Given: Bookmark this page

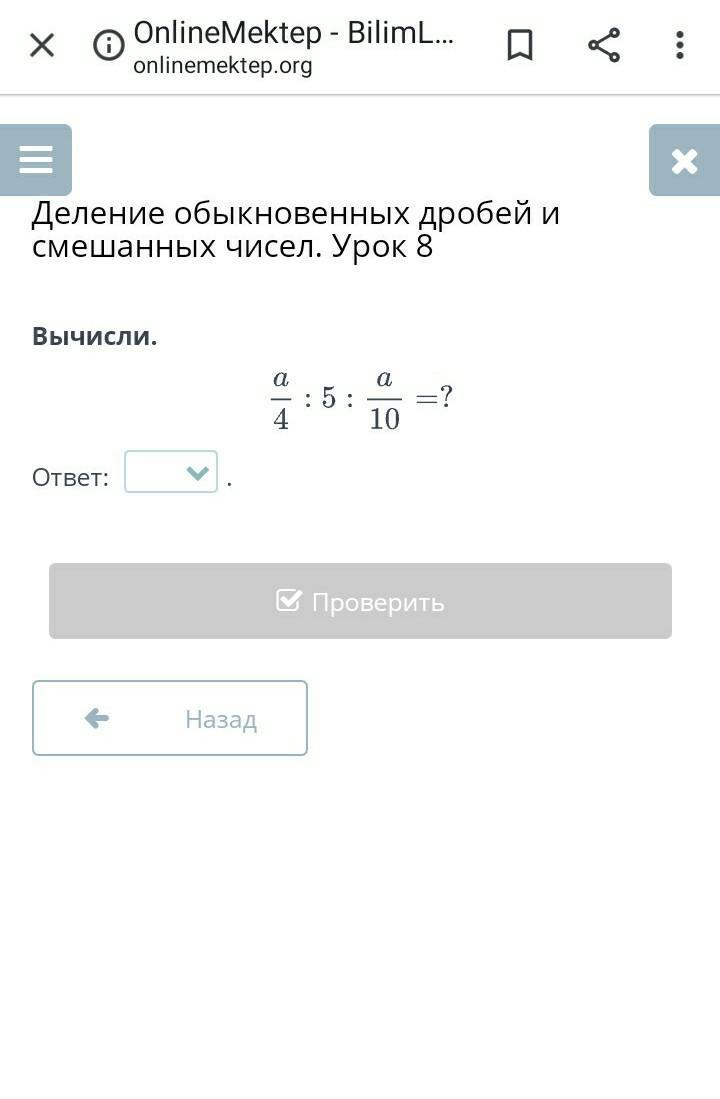Looking at the screenshot, I should (x=520, y=45).
